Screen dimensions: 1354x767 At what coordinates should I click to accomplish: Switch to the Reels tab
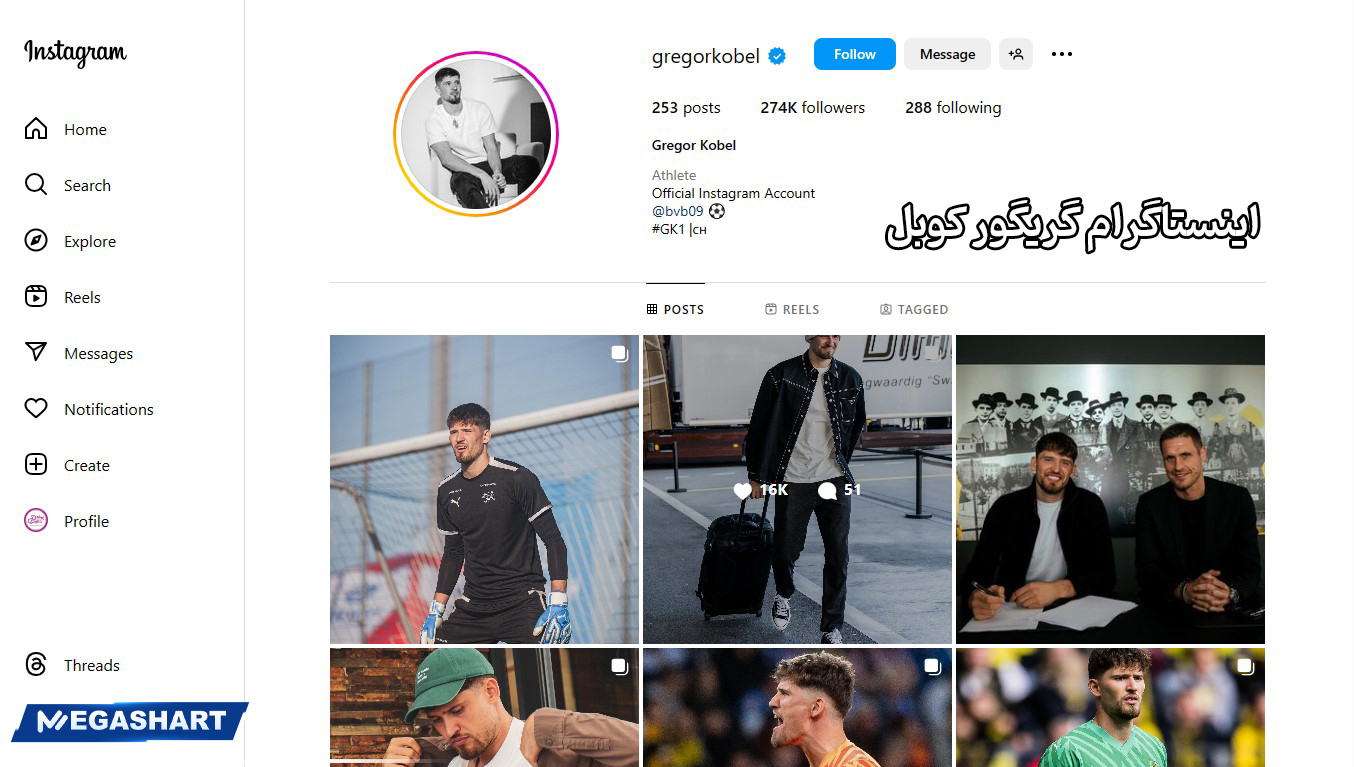[791, 309]
